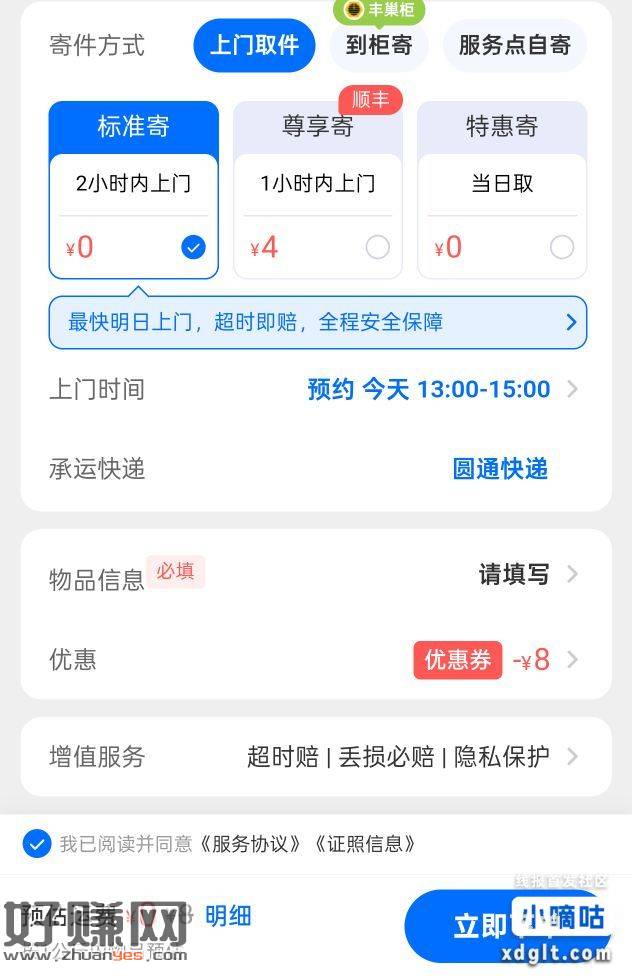Image resolution: width=632 pixels, height=979 pixels.
Task: Uncheck the 服务协议 agreement checkbox
Action: coord(36,844)
